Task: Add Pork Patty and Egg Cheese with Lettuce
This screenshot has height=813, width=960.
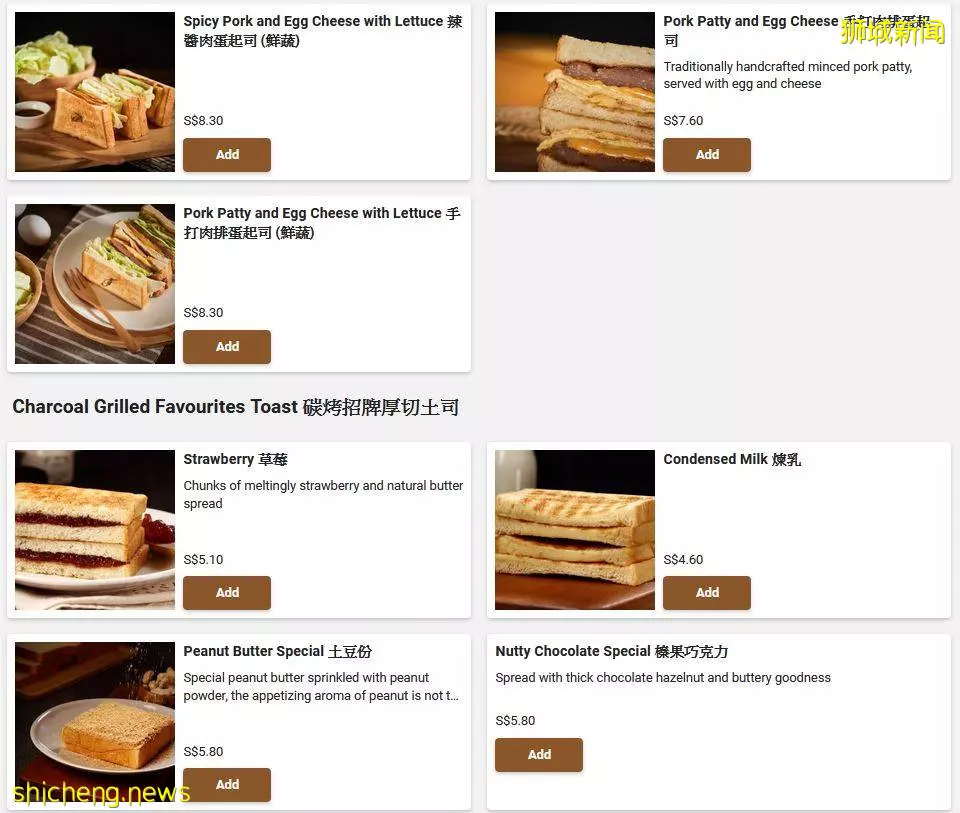Action: tap(227, 347)
